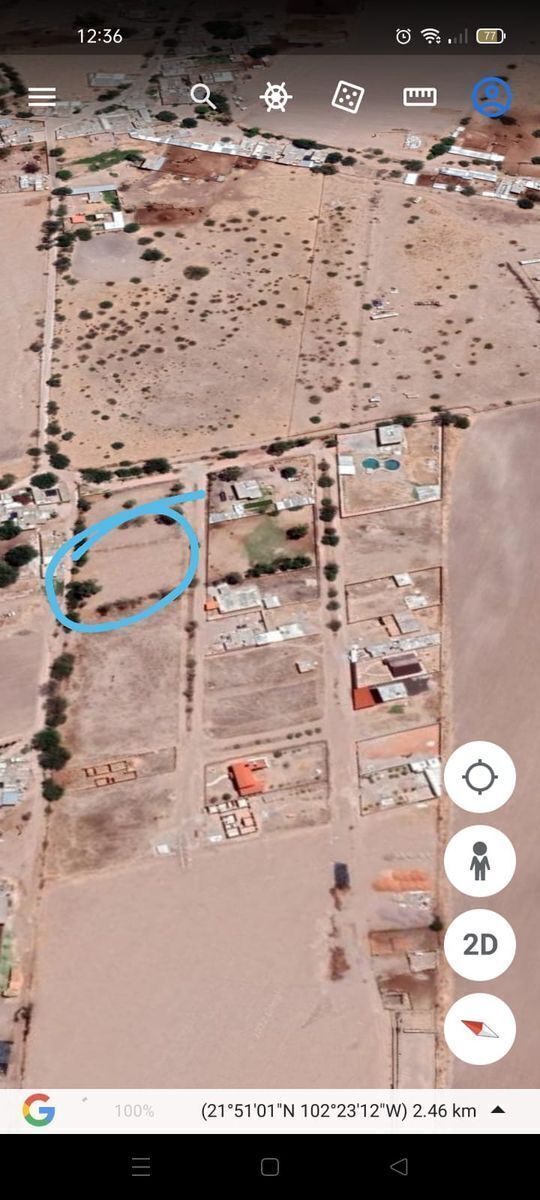Viewport: 540px width, 1200px height.
Task: Open the hamburger menu
Action: [x=42, y=97]
